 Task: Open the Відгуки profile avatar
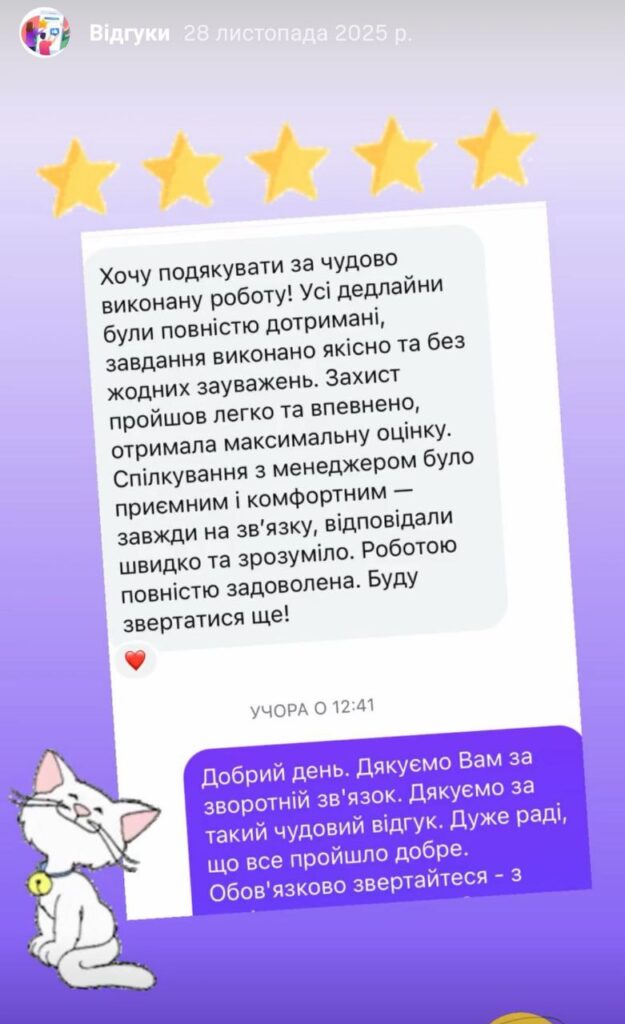pos(45,33)
